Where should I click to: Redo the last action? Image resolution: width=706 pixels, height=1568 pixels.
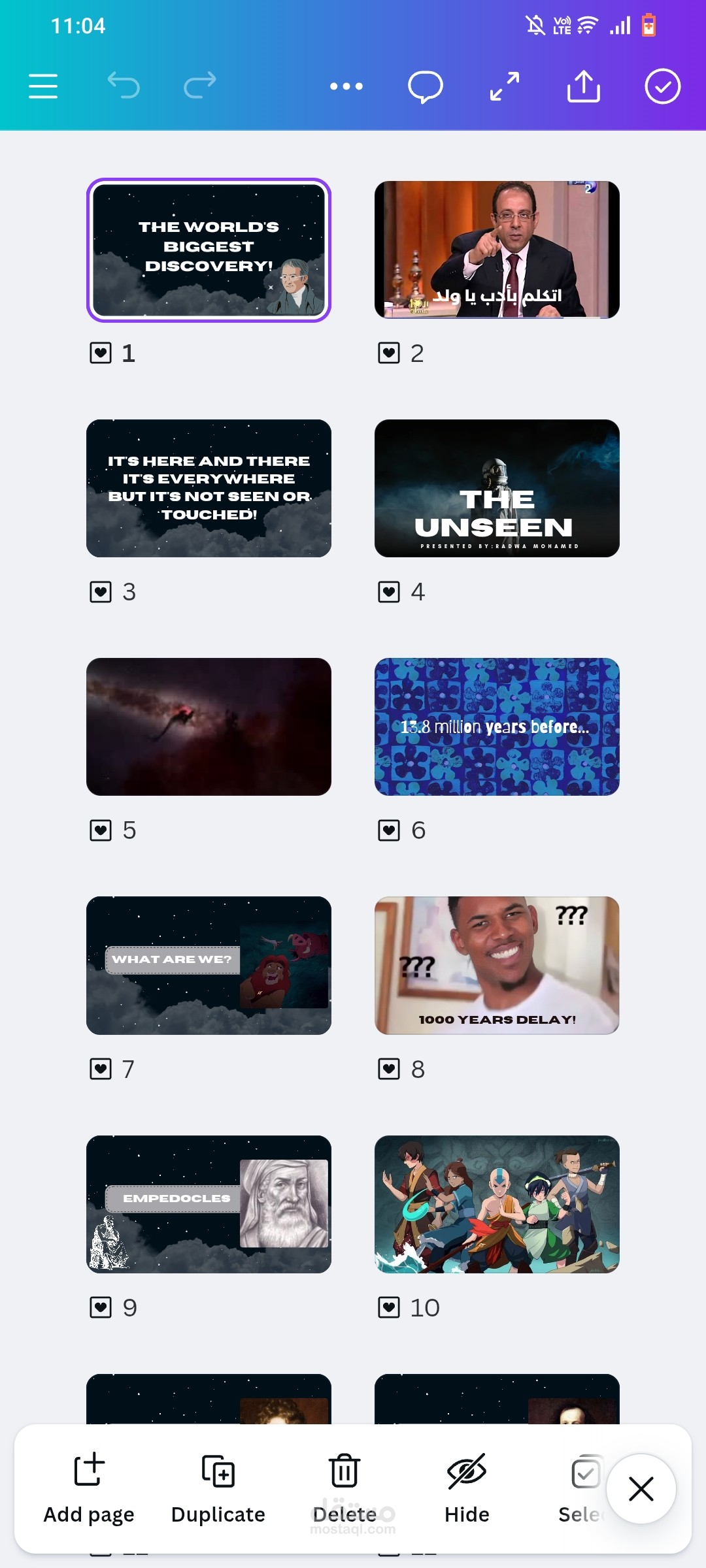point(199,86)
